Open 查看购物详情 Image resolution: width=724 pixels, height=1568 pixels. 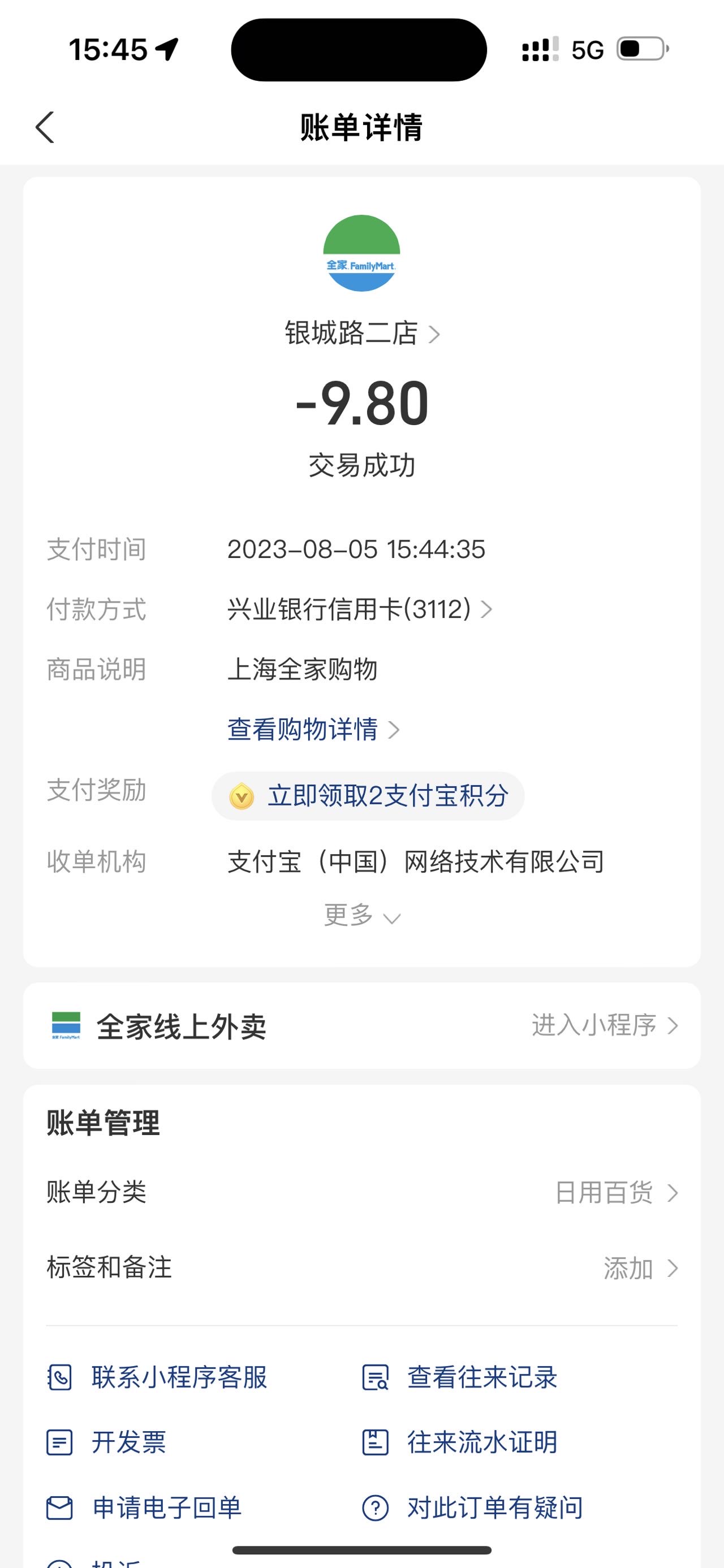313,729
